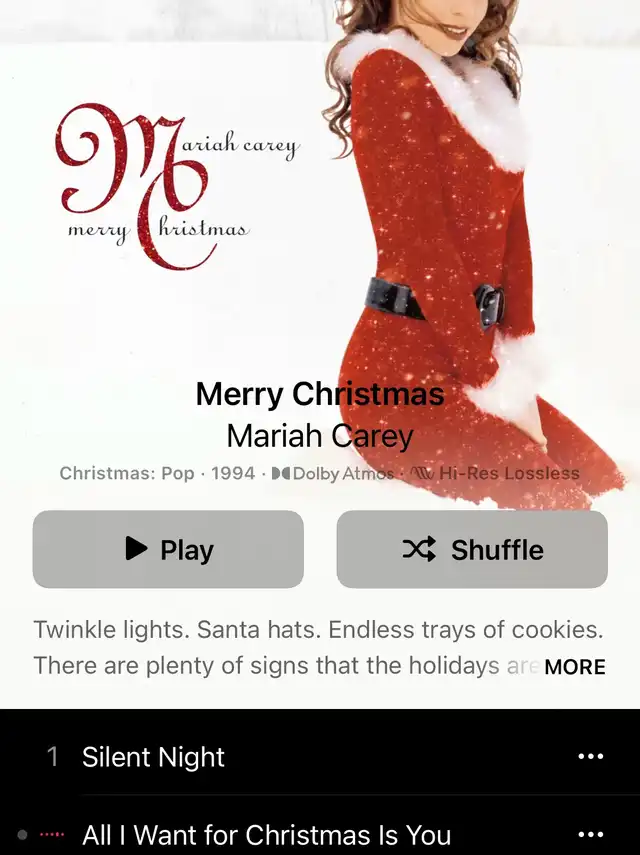Expand the album description with MORE

tap(575, 667)
